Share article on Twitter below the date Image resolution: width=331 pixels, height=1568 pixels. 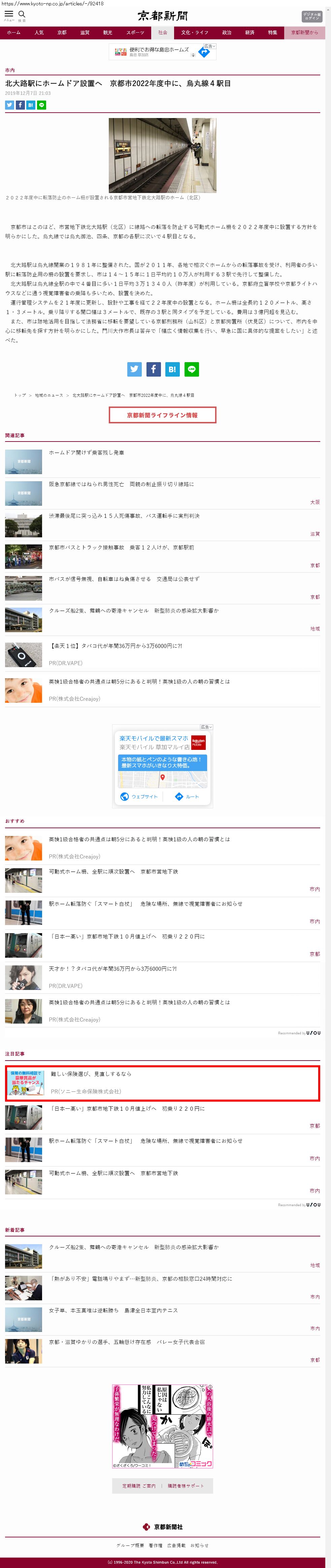pos(9,105)
